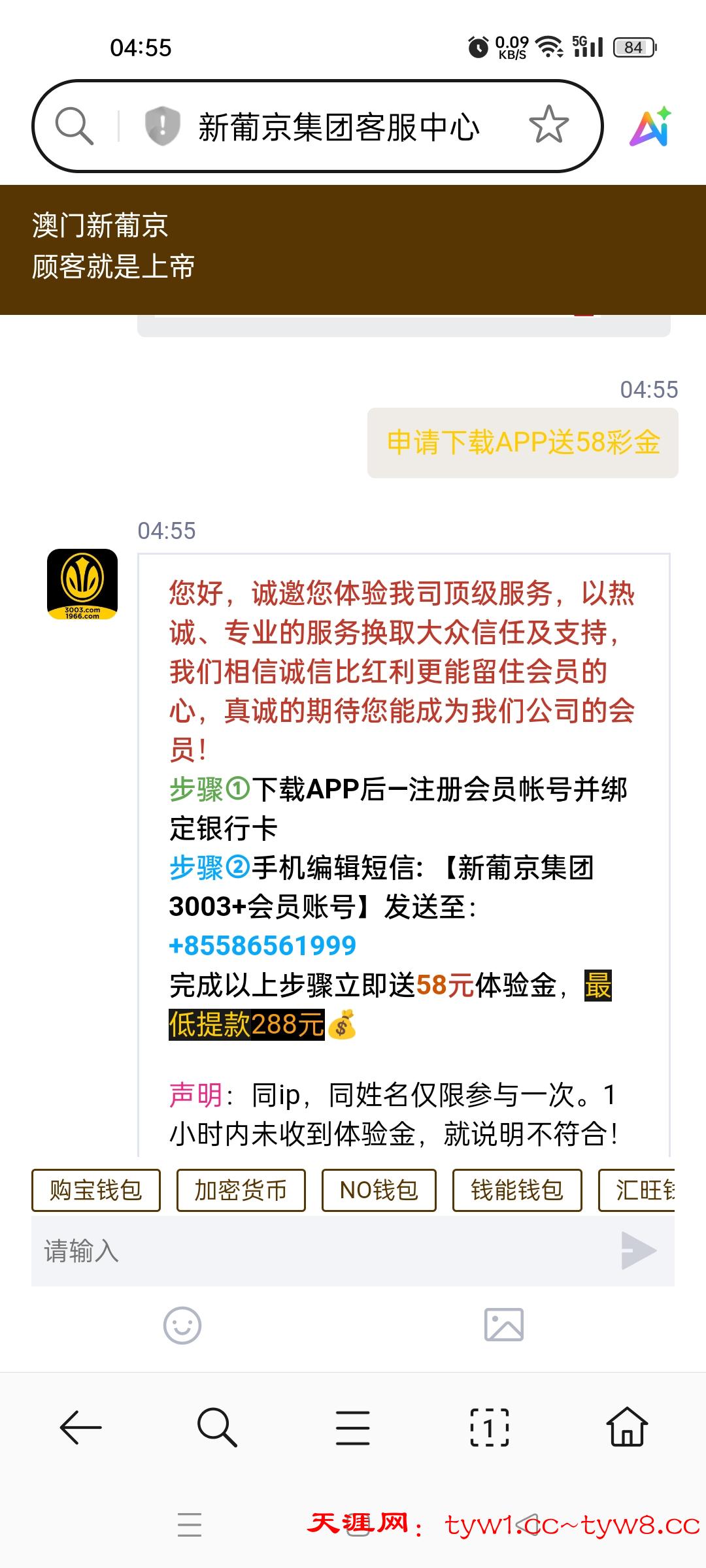Image resolution: width=706 pixels, height=1568 pixels.
Task: View open browser tabs
Action: (490, 1428)
